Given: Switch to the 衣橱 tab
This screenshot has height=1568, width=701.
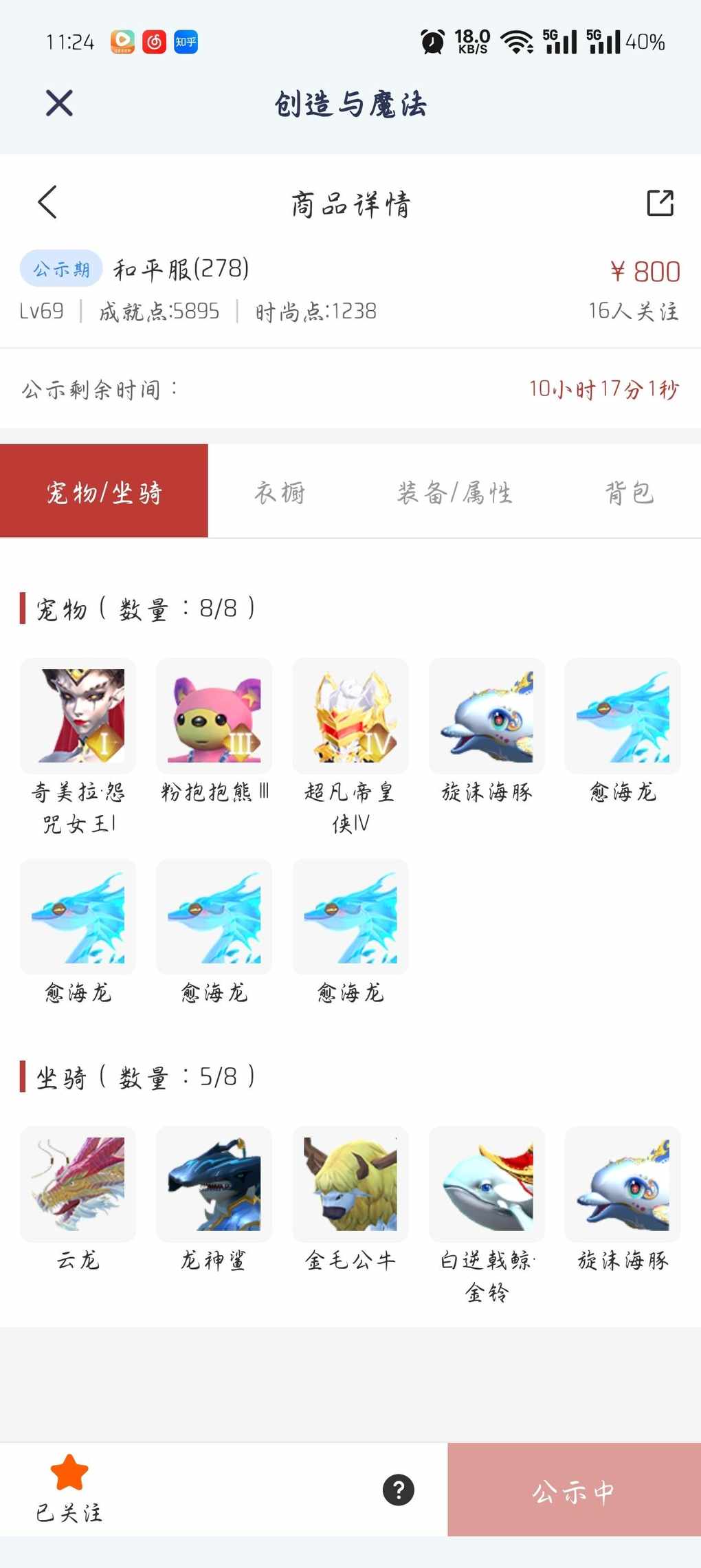Looking at the screenshot, I should (279, 492).
